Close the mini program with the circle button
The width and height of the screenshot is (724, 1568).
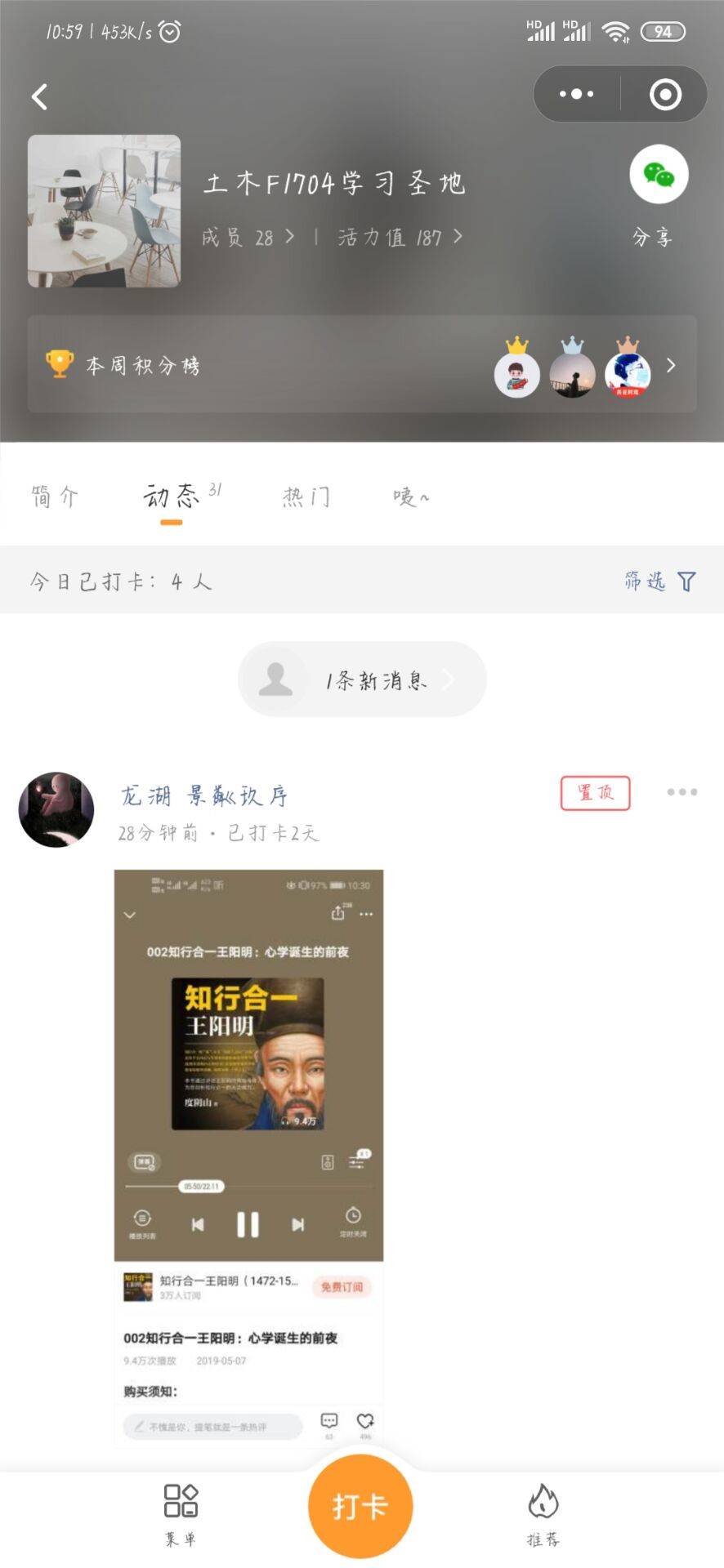click(665, 94)
